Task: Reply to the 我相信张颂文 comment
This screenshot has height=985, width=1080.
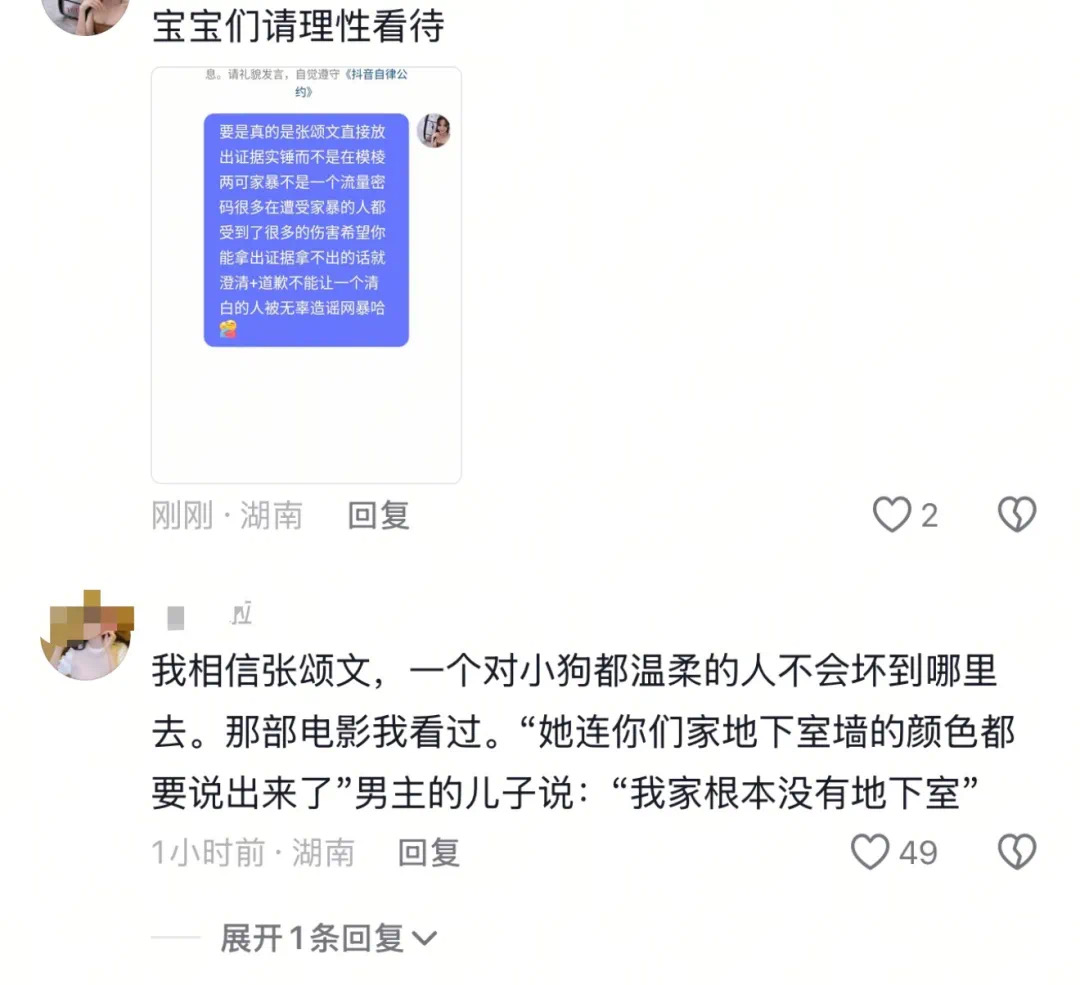Action: pyautogui.click(x=428, y=853)
